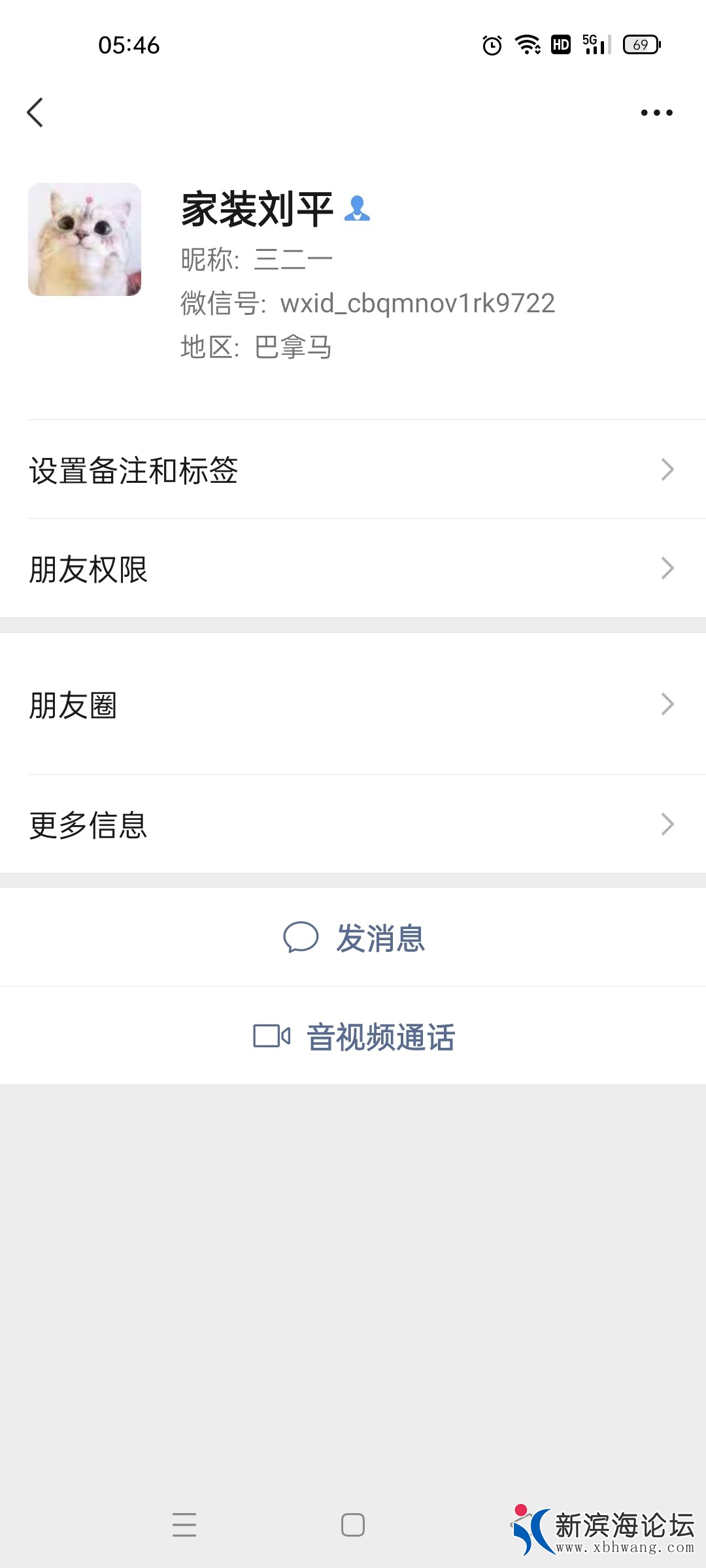Tap the system home button
706x1568 pixels.
[x=353, y=1525]
